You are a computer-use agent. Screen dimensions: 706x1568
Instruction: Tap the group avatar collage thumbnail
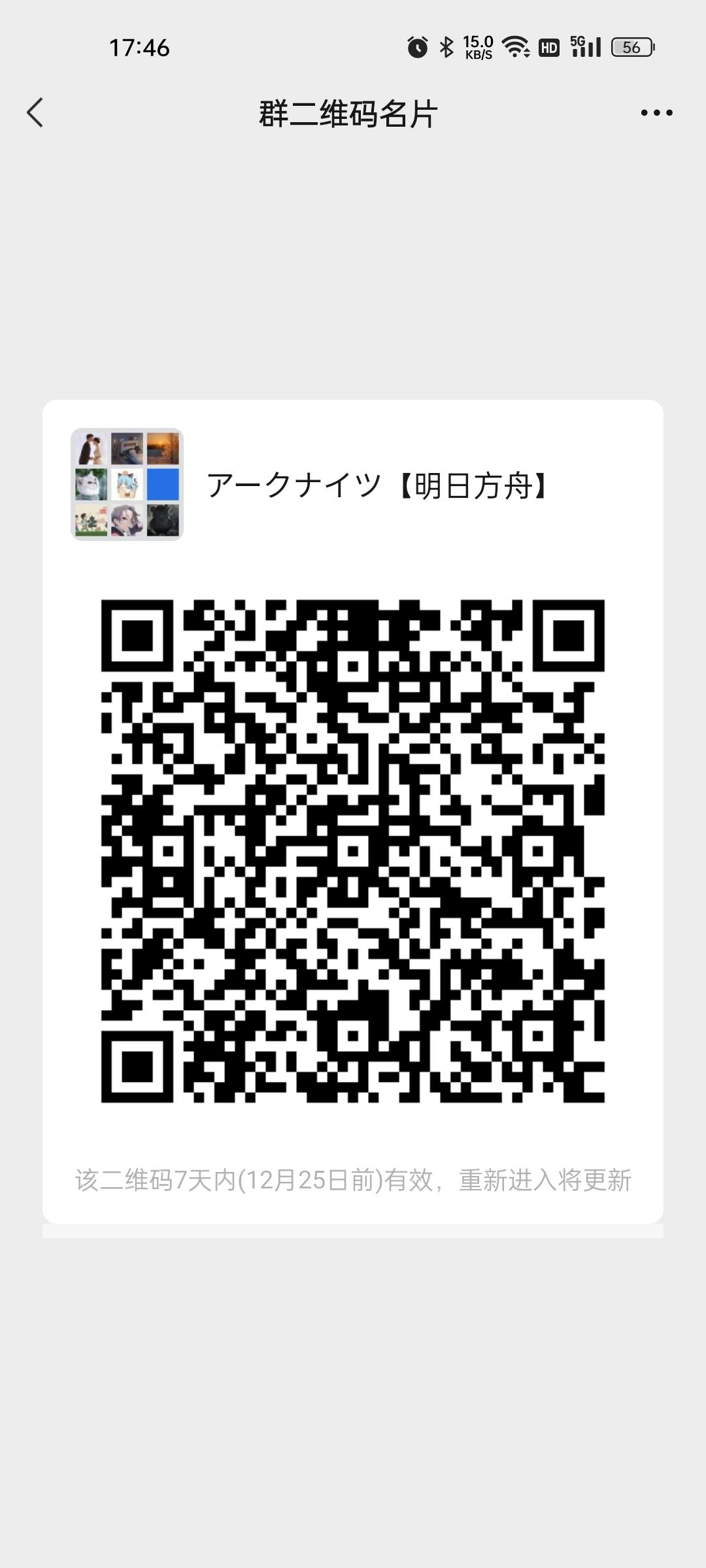click(x=127, y=485)
